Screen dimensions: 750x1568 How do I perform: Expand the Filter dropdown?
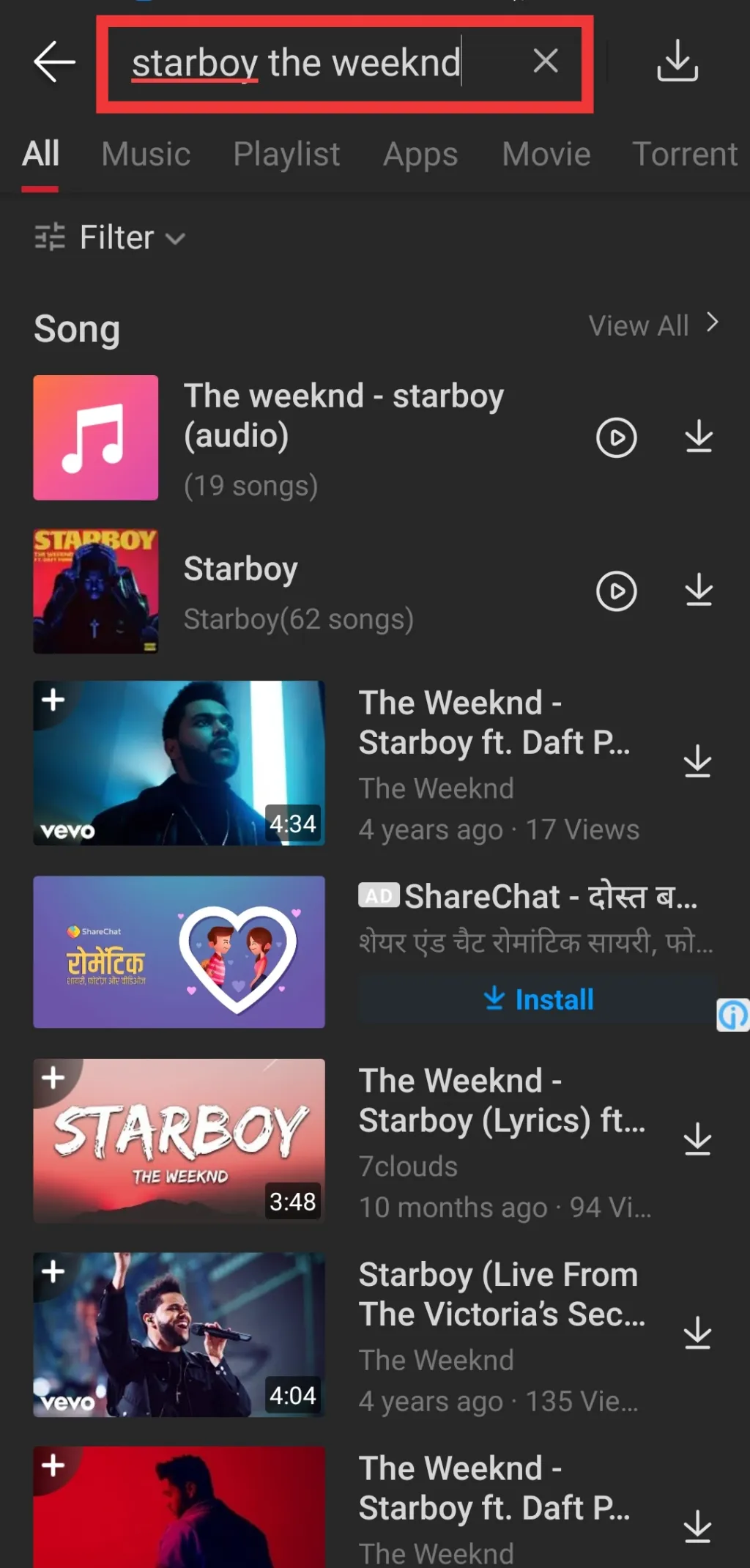pyautogui.click(x=110, y=237)
